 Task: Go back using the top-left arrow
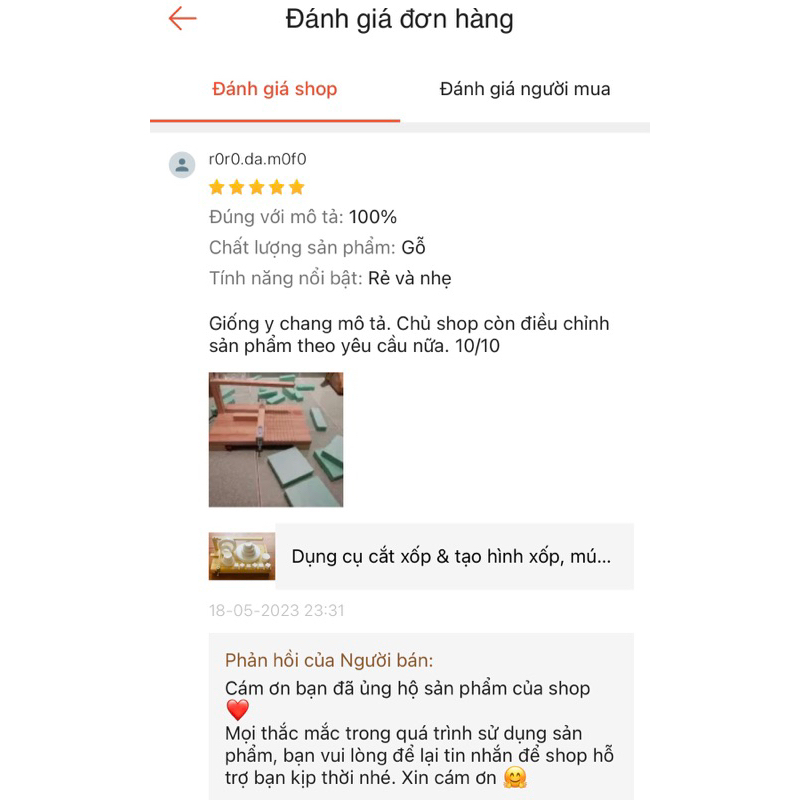click(183, 19)
